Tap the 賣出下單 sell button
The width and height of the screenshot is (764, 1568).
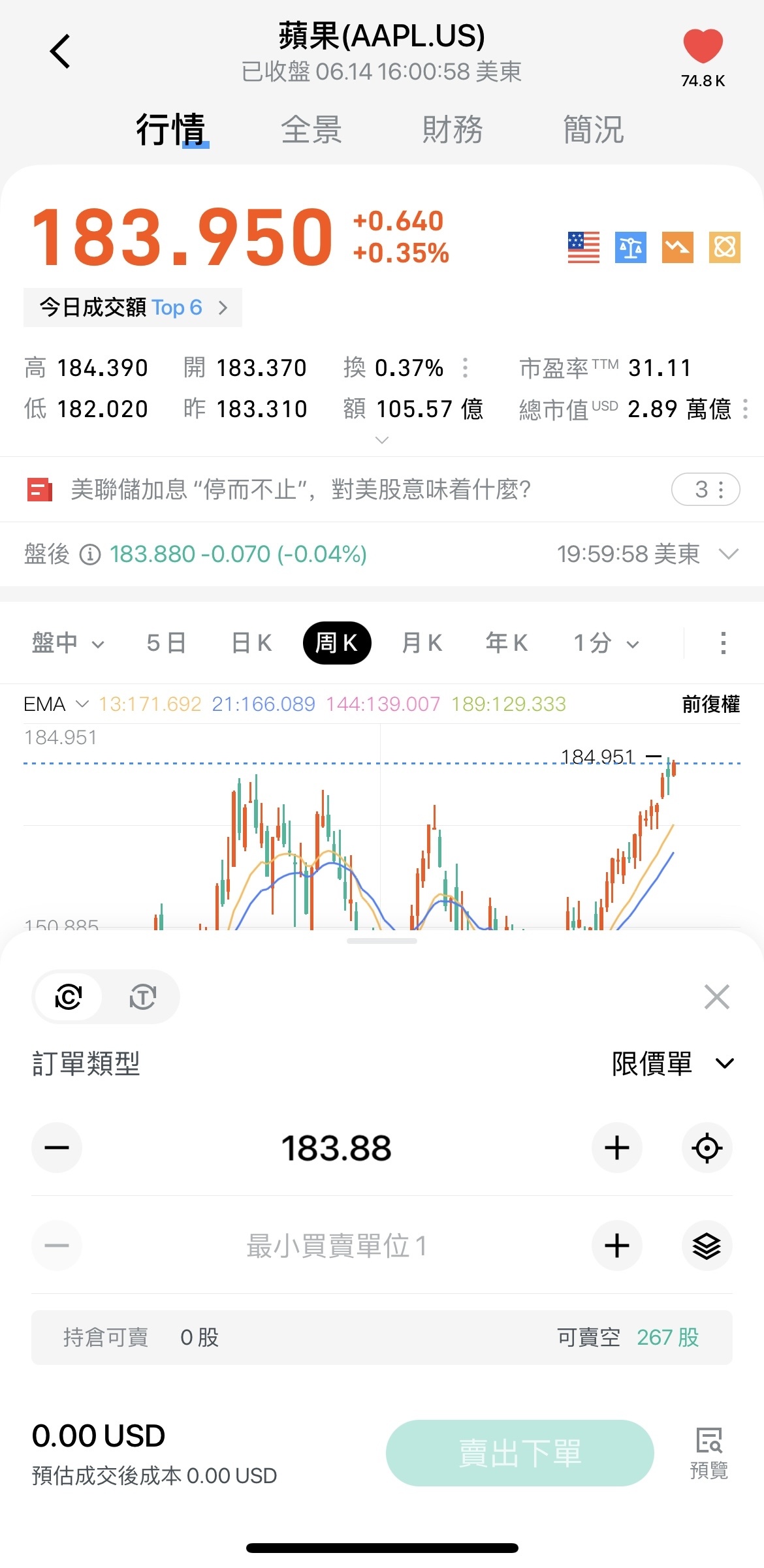tap(520, 1452)
